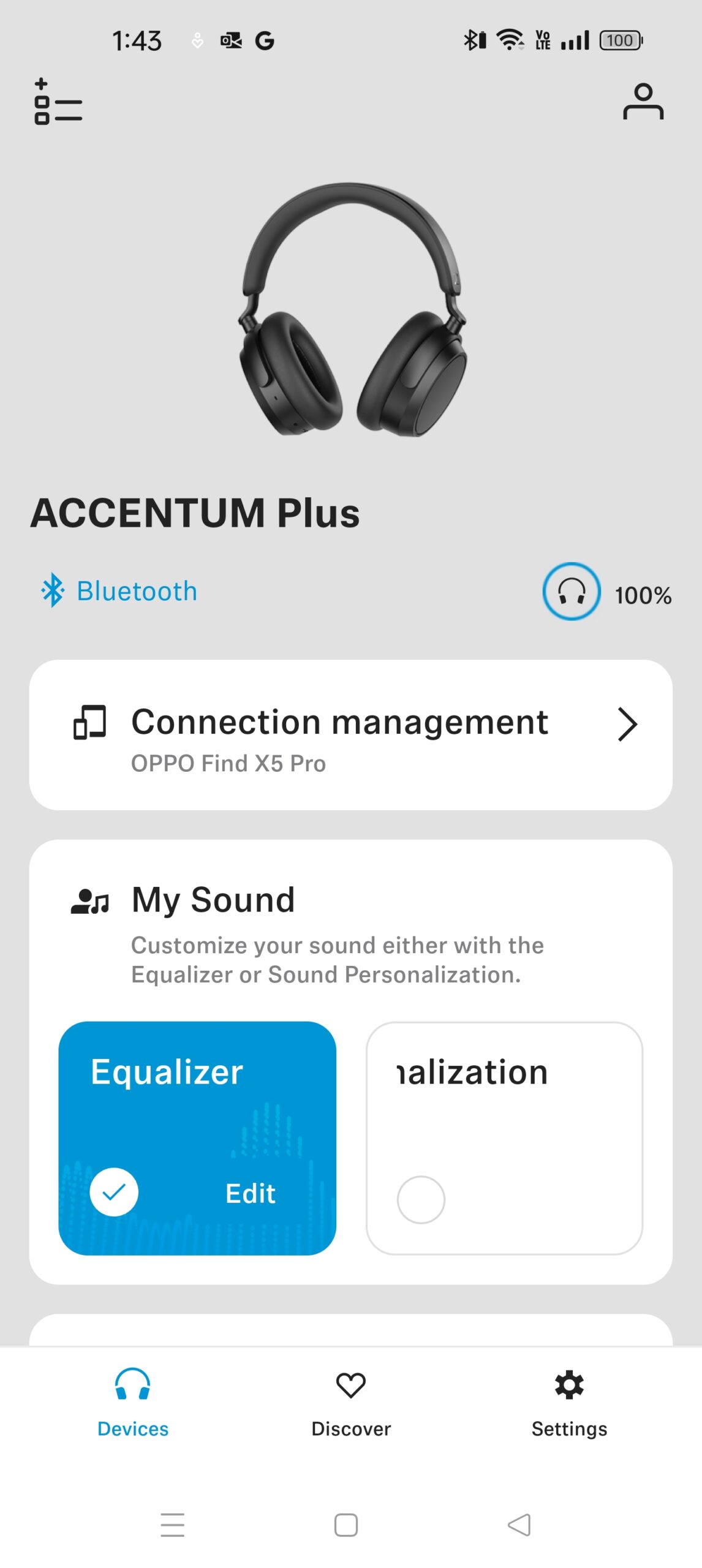Open Connection management
Image resolution: width=702 pixels, height=1568 pixels.
[x=350, y=734]
